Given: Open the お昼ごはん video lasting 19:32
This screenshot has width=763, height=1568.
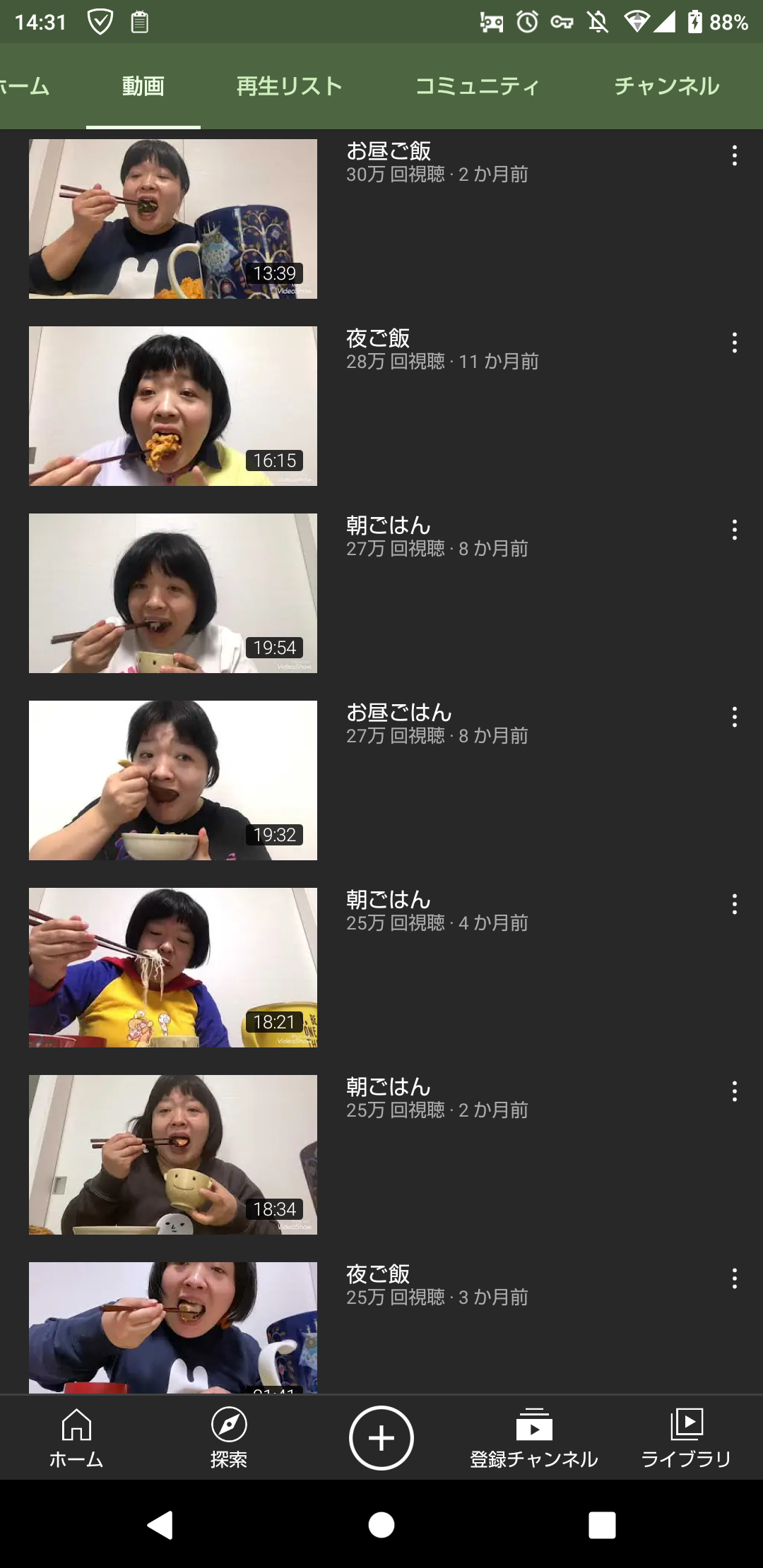Looking at the screenshot, I should (x=173, y=780).
